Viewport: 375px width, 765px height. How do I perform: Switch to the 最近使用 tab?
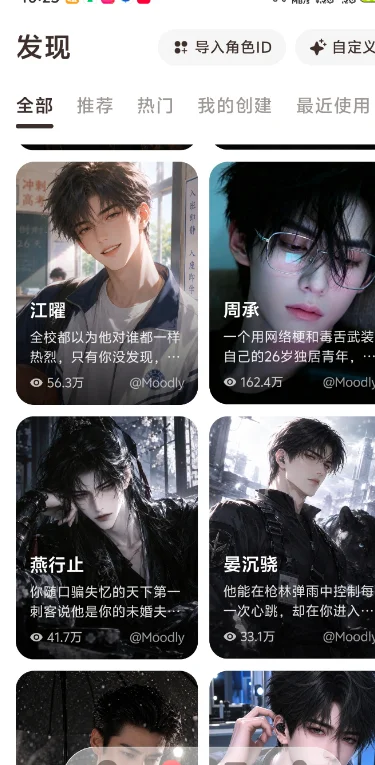click(333, 105)
